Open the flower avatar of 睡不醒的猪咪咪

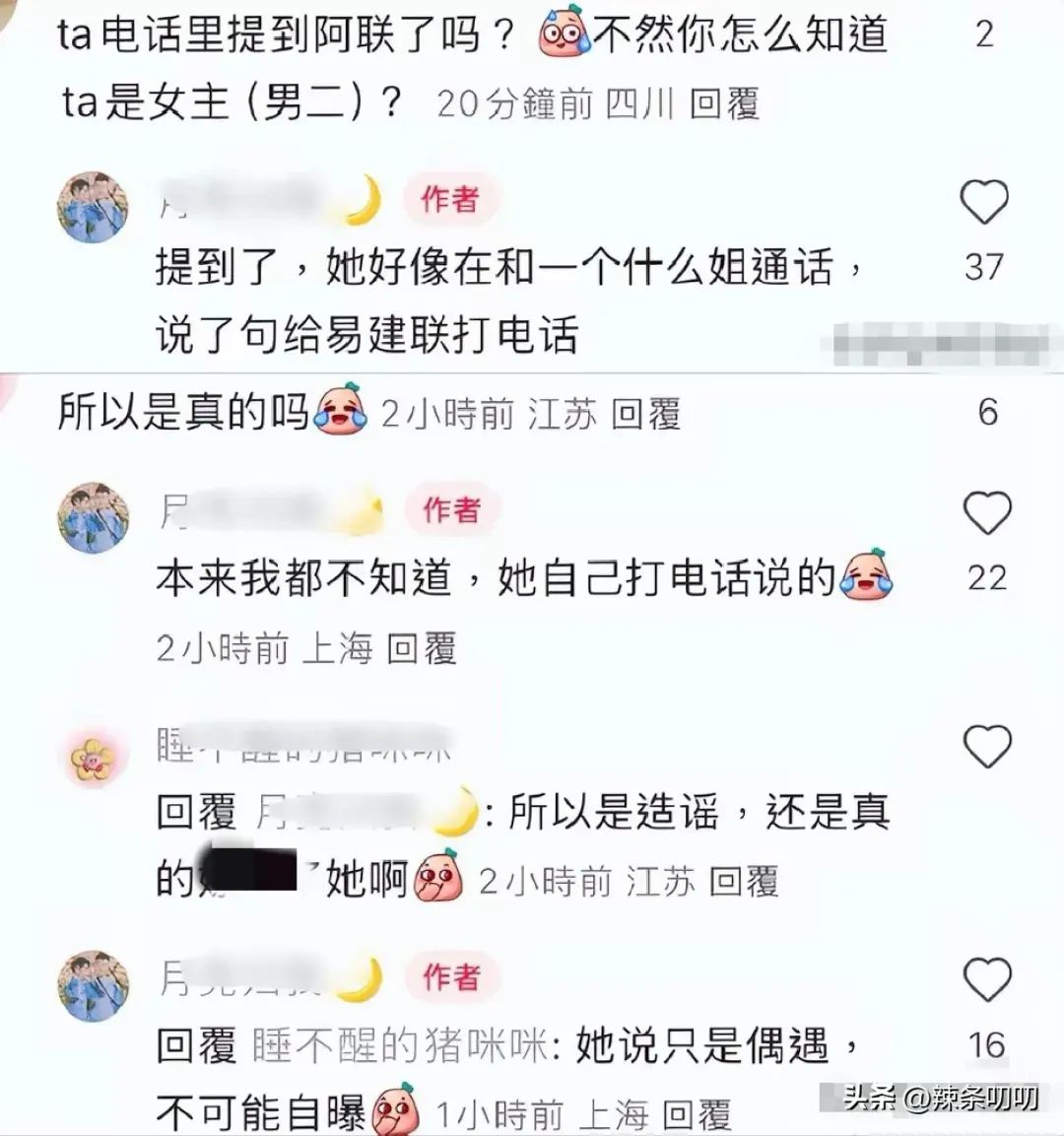click(x=94, y=759)
